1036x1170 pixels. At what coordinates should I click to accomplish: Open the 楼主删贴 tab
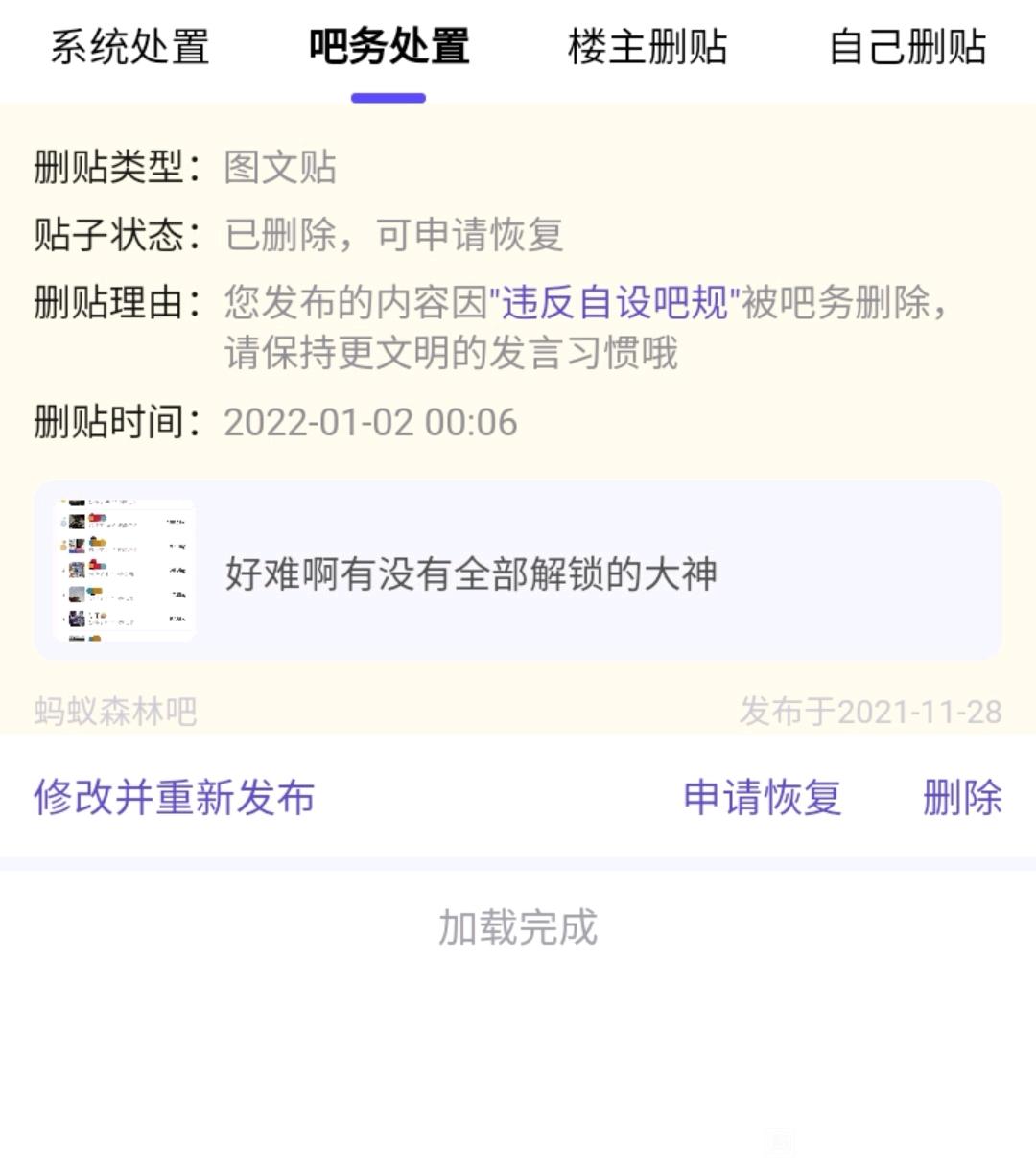(647, 47)
